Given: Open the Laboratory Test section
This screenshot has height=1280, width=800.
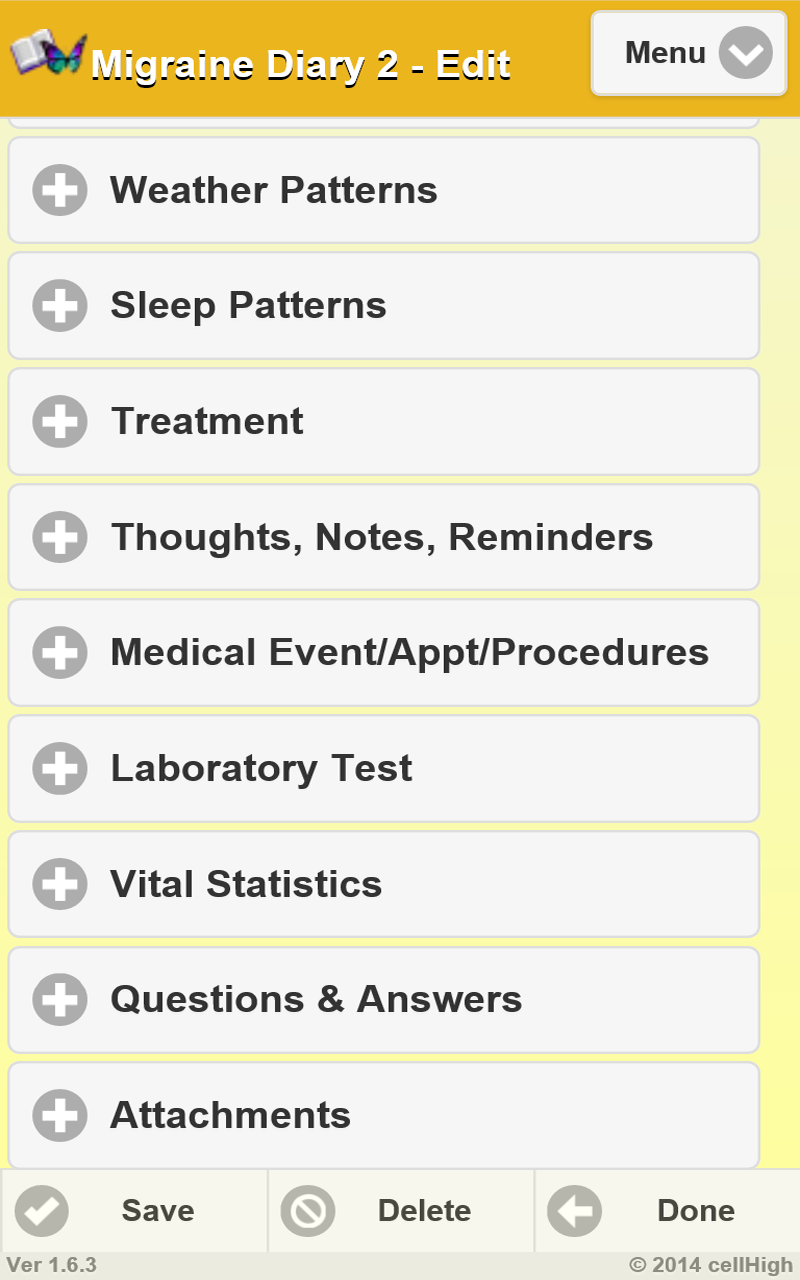Looking at the screenshot, I should pos(383,769).
